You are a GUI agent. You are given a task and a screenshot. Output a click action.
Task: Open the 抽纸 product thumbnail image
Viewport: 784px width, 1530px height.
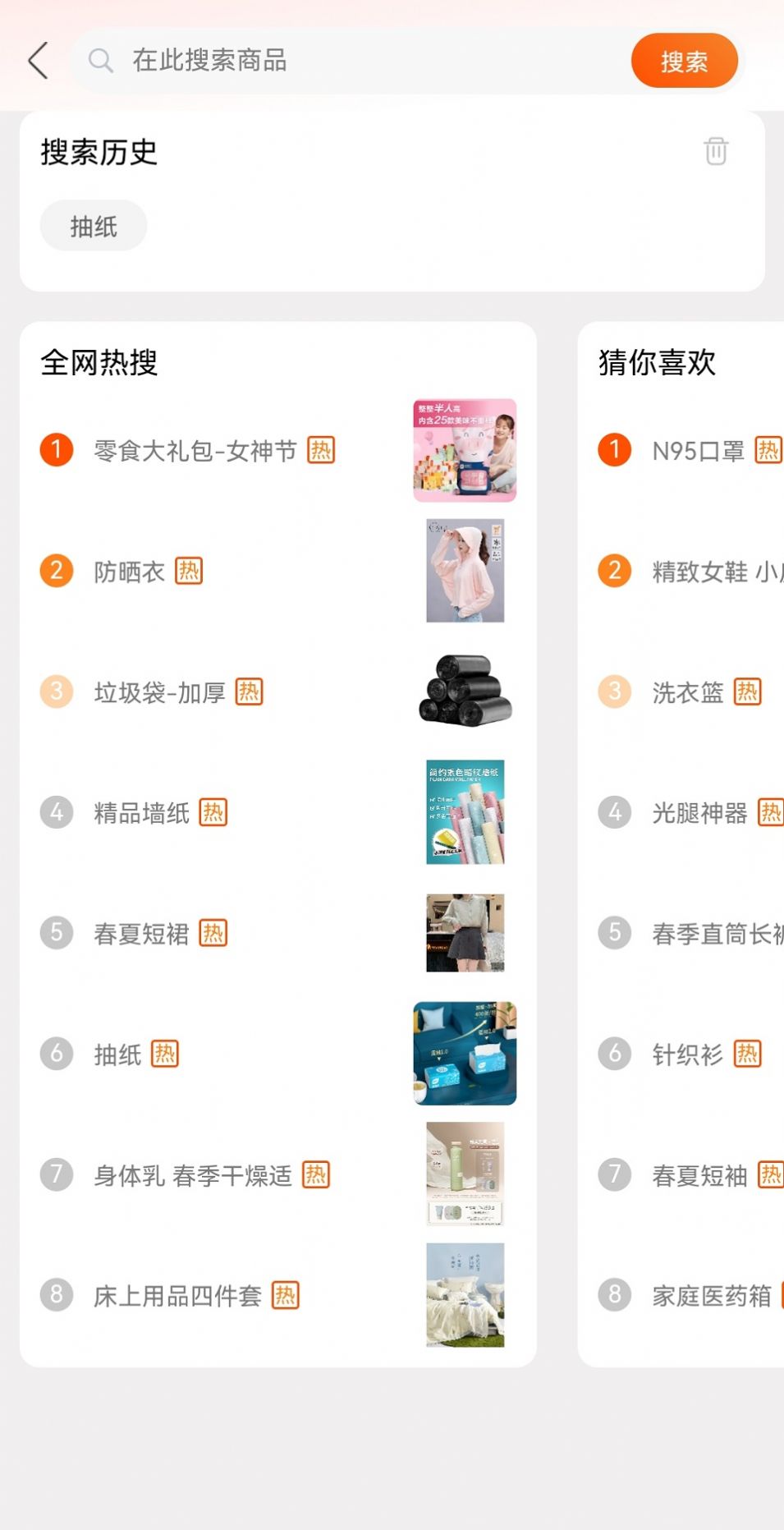tap(464, 1054)
